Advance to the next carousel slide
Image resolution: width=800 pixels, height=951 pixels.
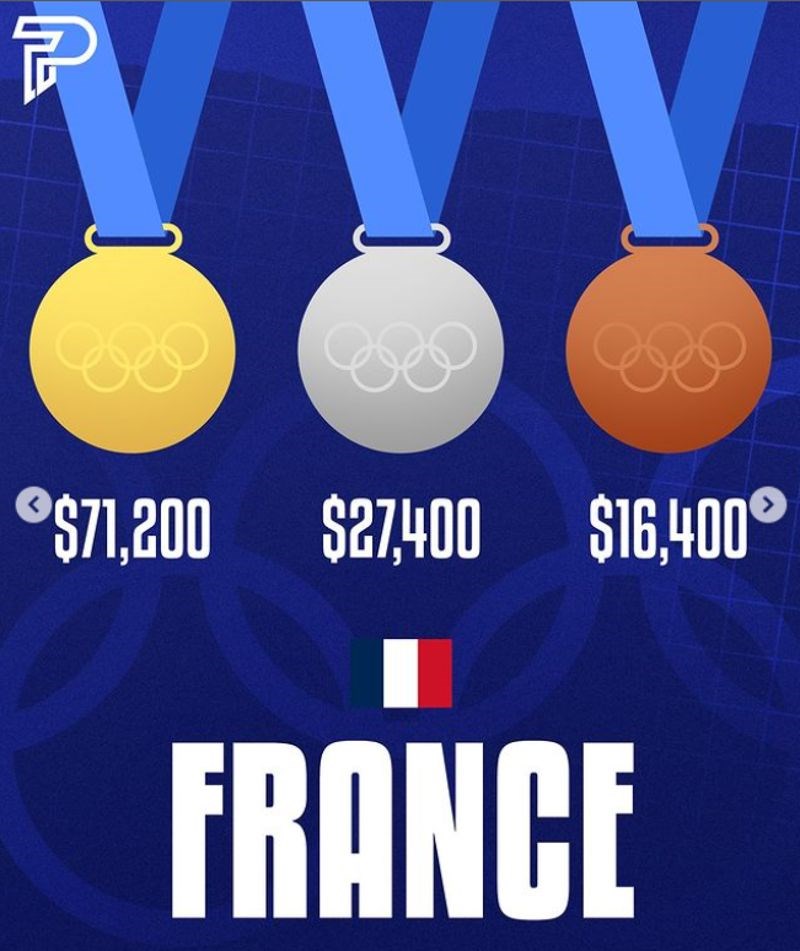tap(768, 505)
